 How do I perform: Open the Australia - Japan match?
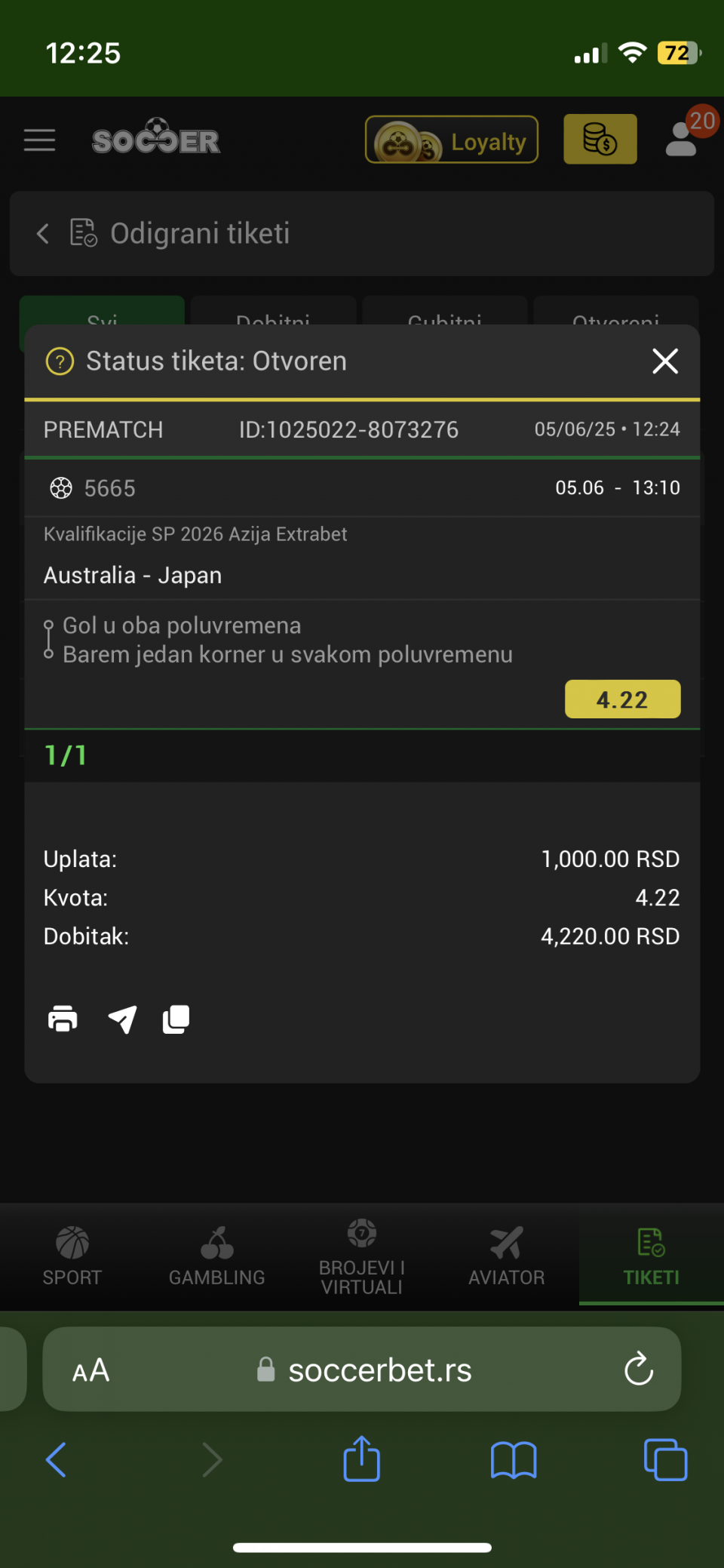pyautogui.click(x=133, y=575)
